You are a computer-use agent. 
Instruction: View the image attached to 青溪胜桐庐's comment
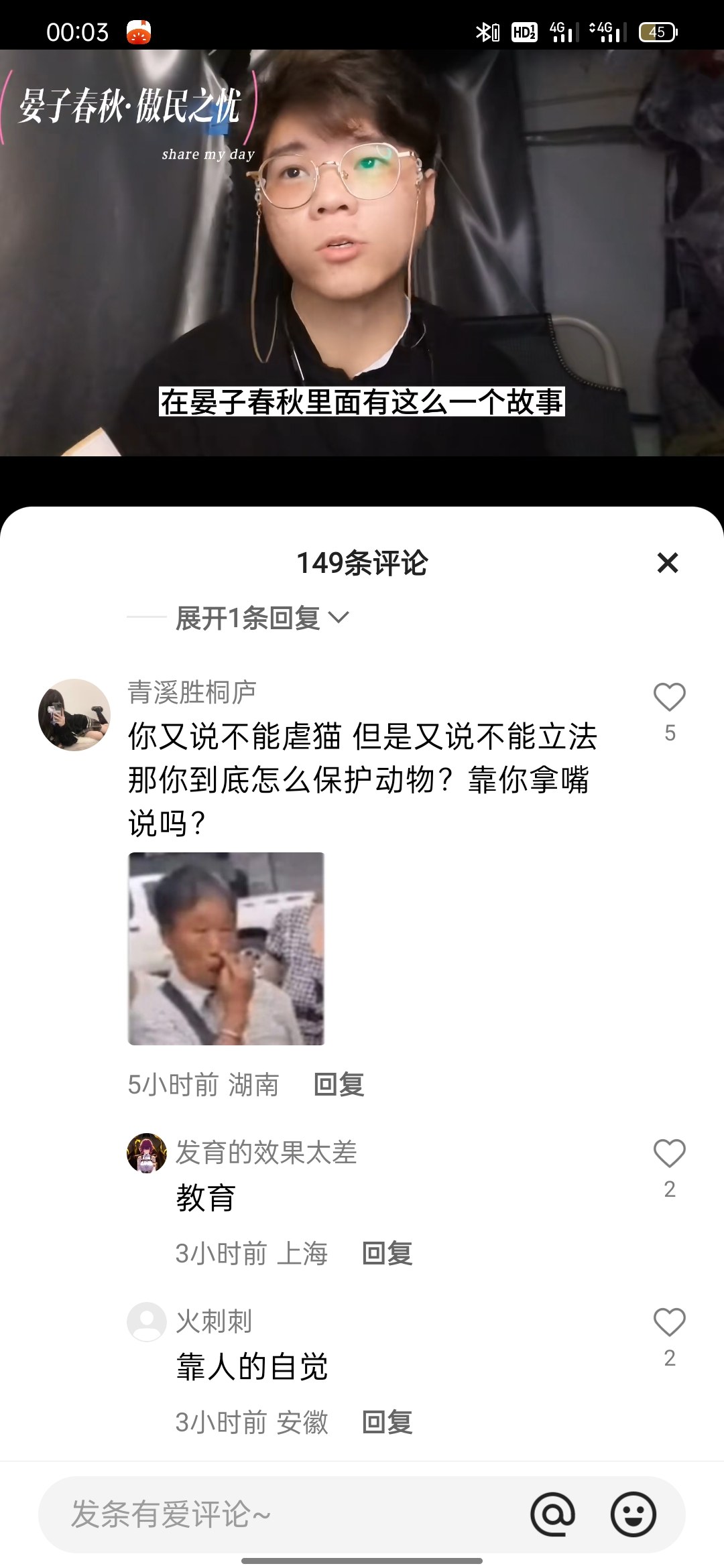tap(226, 948)
